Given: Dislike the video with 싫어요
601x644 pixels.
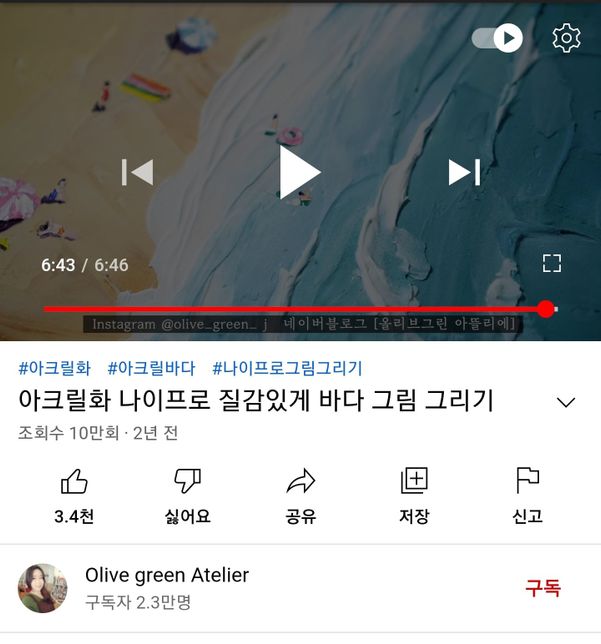Looking at the screenshot, I should pyautogui.click(x=187, y=494).
